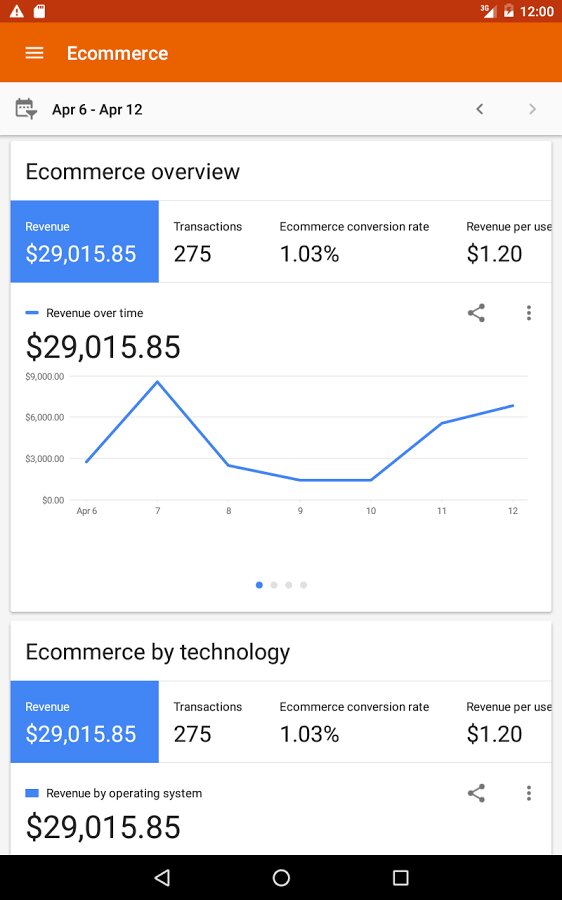This screenshot has height=900, width=562.
Task: Tap the second page indicator dot
Action: pyautogui.click(x=274, y=585)
